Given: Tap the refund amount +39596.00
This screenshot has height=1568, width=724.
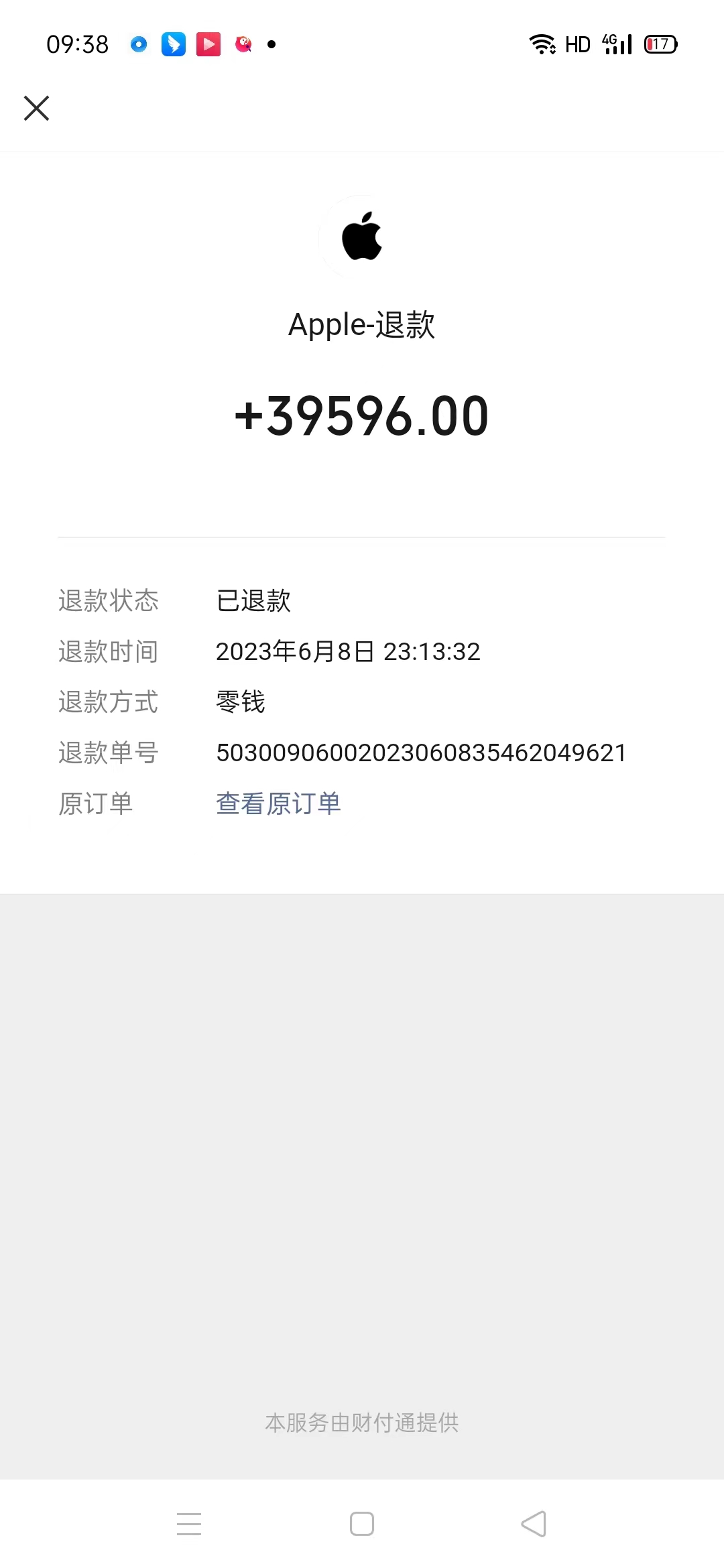Looking at the screenshot, I should click(362, 415).
